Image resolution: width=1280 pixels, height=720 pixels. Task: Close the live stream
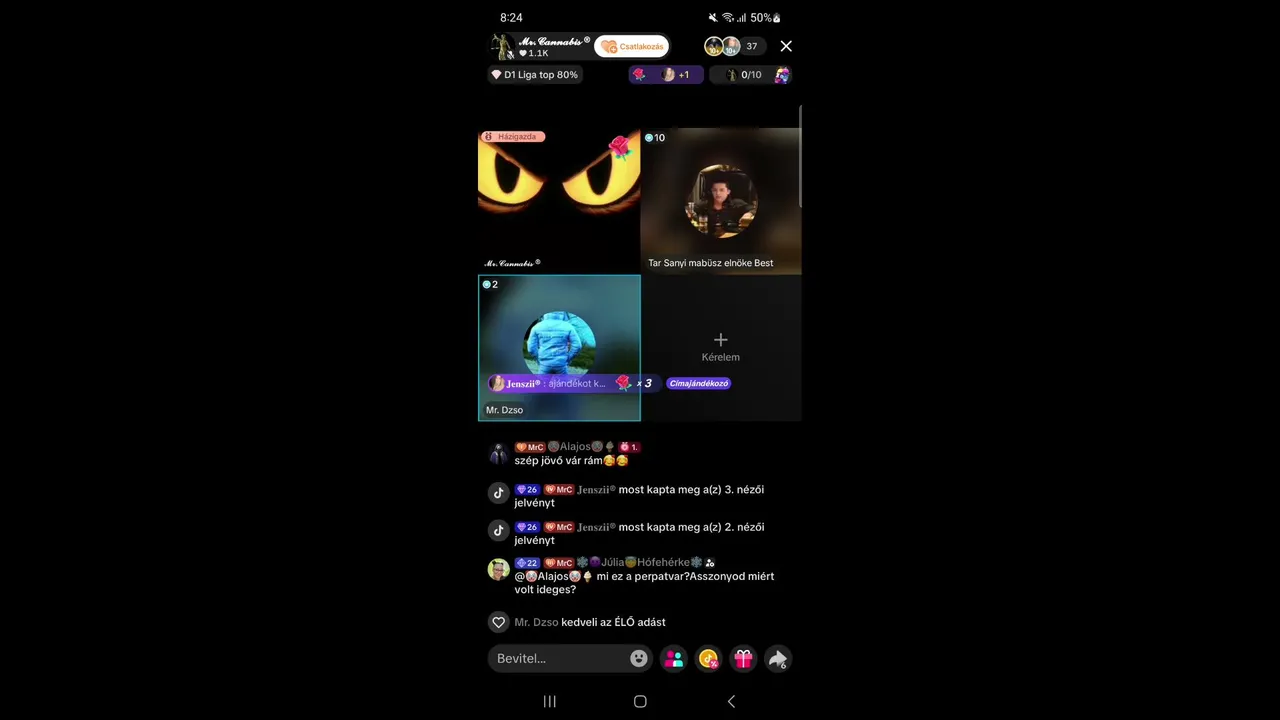pyautogui.click(x=786, y=46)
